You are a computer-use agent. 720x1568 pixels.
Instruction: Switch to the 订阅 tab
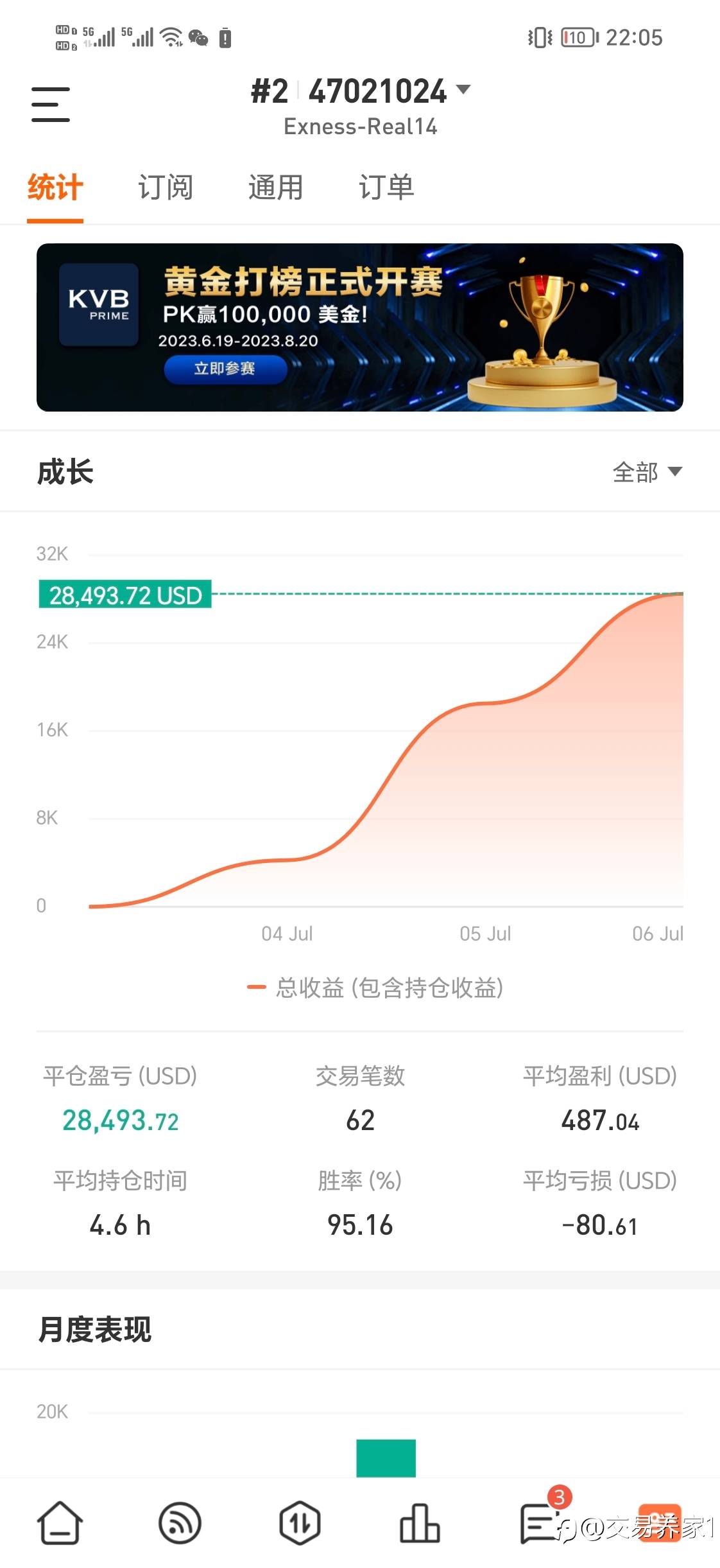(x=166, y=187)
